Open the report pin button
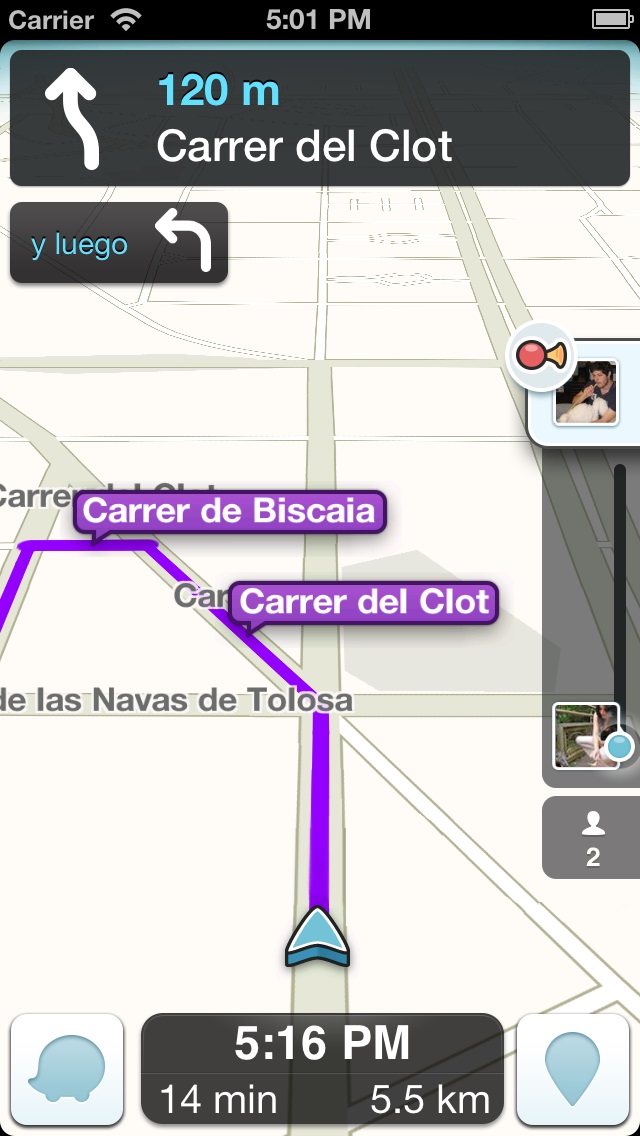Image resolution: width=640 pixels, height=1136 pixels. (x=572, y=1070)
